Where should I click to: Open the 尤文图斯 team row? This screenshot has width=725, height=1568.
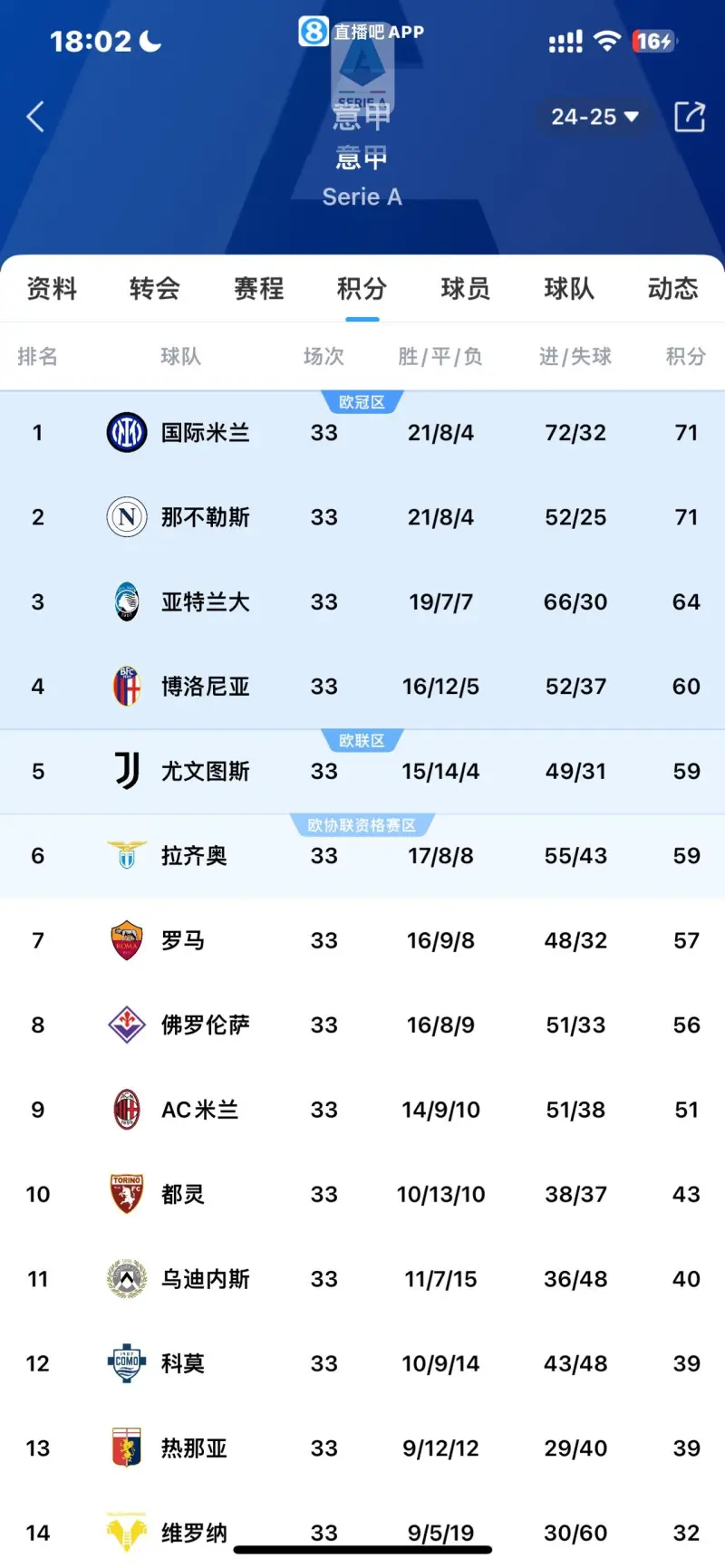(362, 772)
